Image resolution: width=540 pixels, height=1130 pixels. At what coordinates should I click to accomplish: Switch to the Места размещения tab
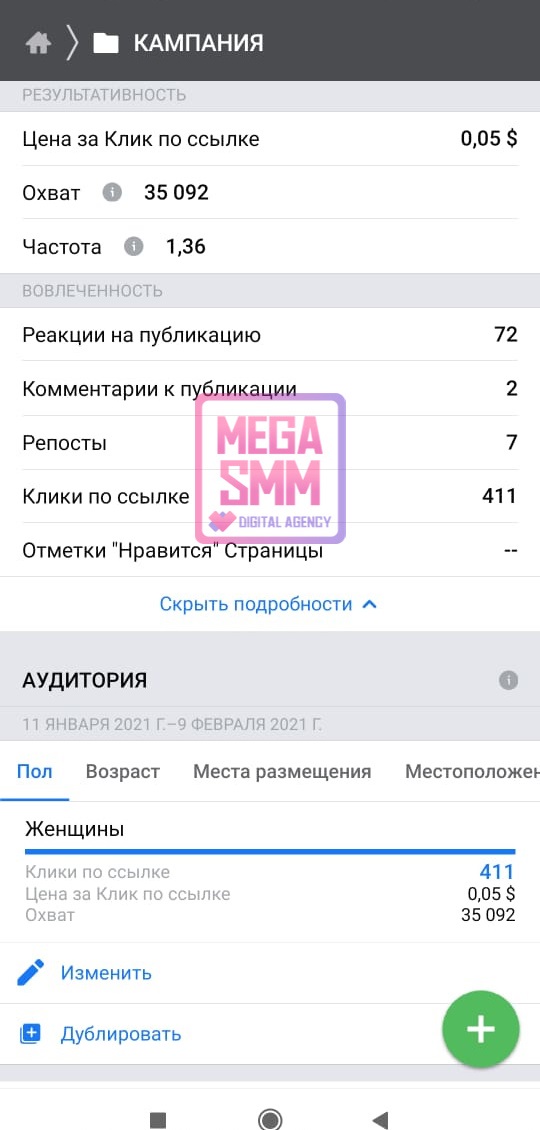coord(282,772)
